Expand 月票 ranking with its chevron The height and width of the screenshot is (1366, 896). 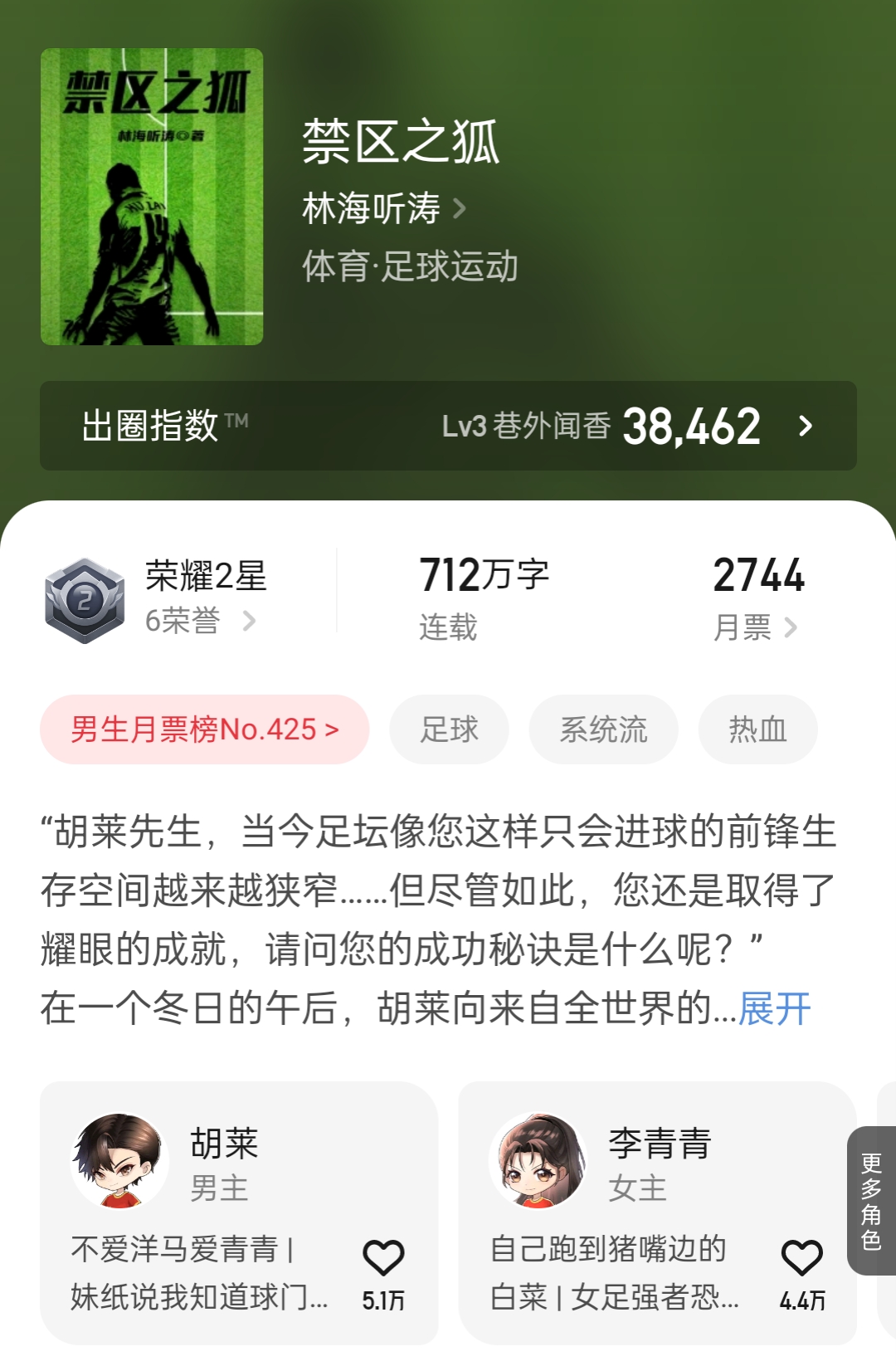794,628
